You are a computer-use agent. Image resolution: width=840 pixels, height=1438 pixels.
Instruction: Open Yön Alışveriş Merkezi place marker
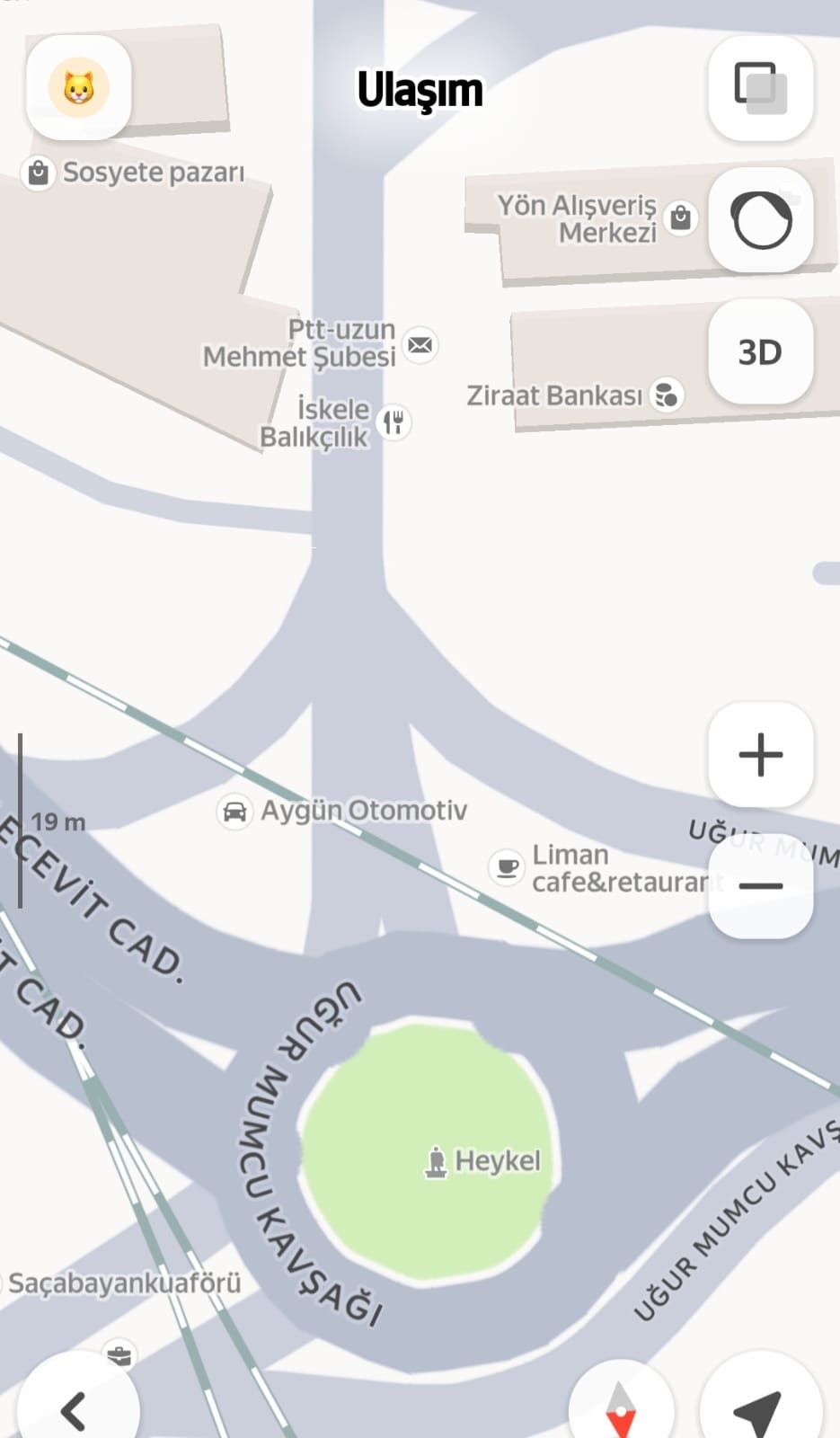tap(681, 217)
